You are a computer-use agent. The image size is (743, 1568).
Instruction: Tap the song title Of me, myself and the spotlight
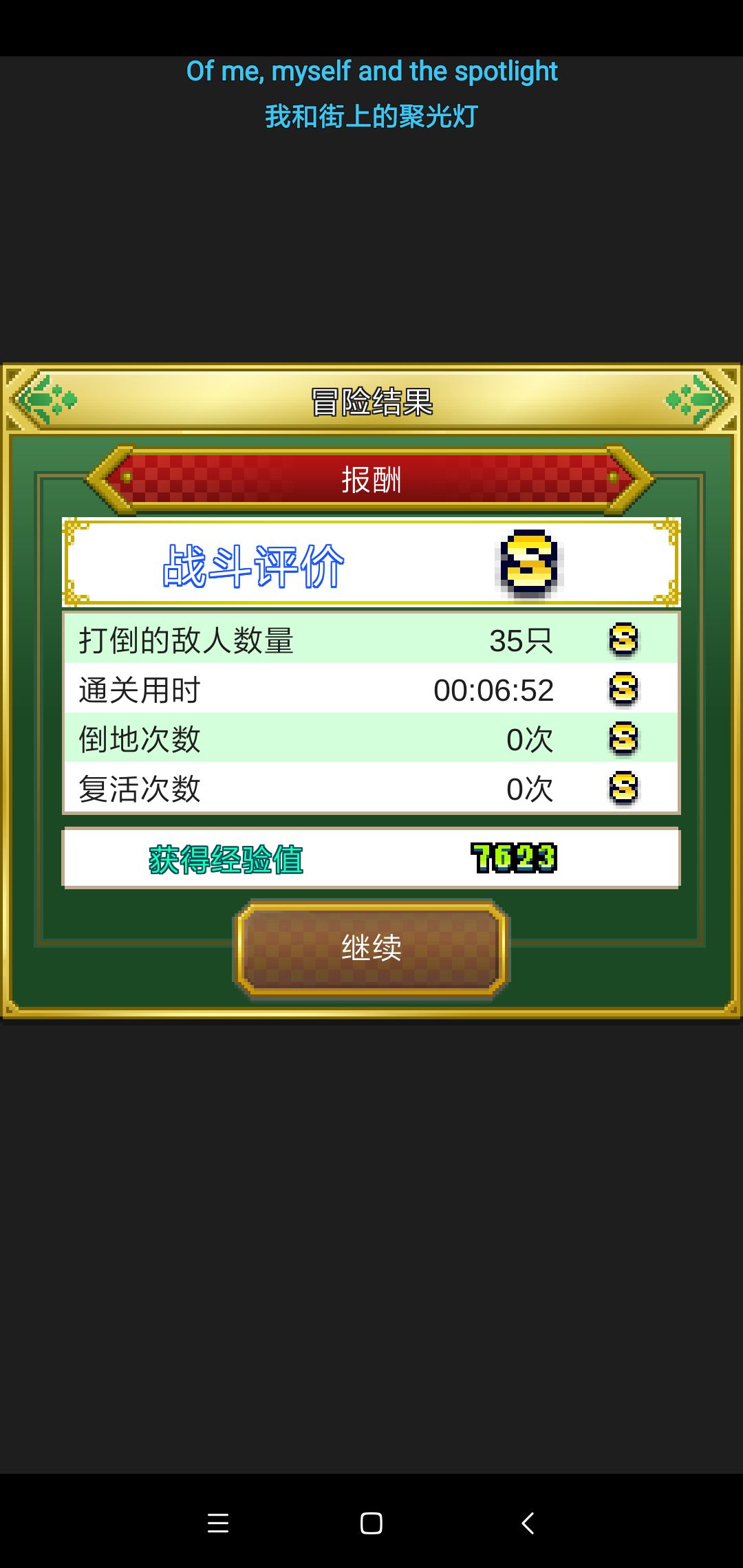[x=371, y=70]
